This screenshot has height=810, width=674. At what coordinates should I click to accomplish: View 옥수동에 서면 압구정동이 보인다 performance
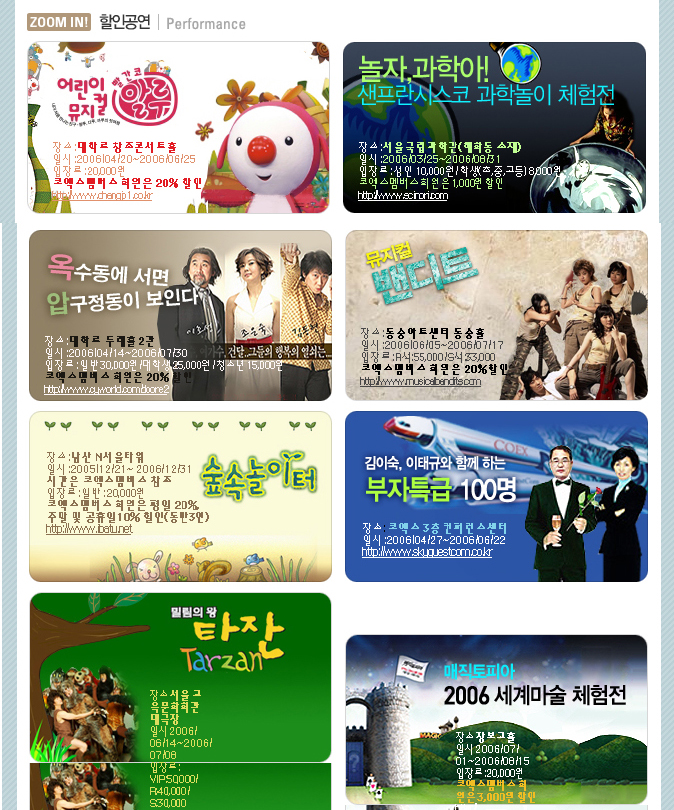[x=180, y=315]
